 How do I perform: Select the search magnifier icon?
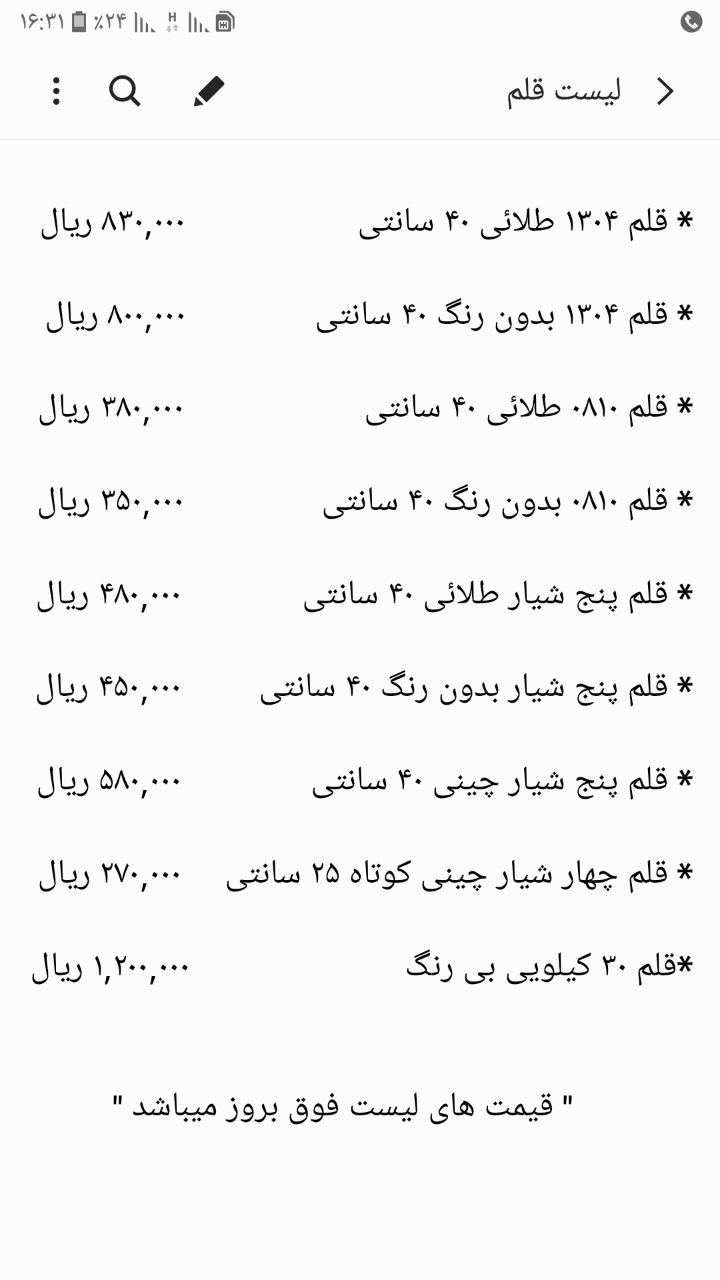click(124, 91)
